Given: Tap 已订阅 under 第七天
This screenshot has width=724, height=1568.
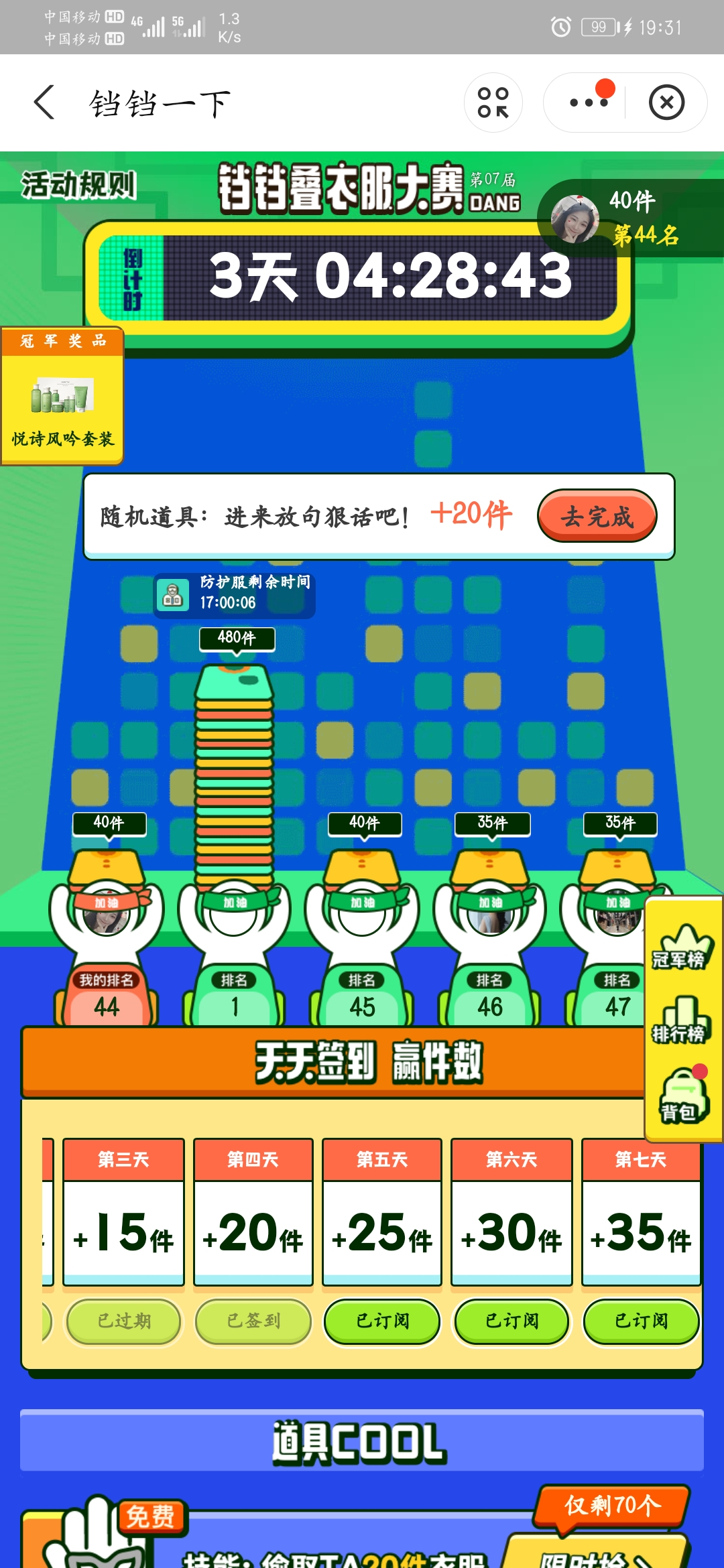Looking at the screenshot, I should pyautogui.click(x=641, y=1321).
